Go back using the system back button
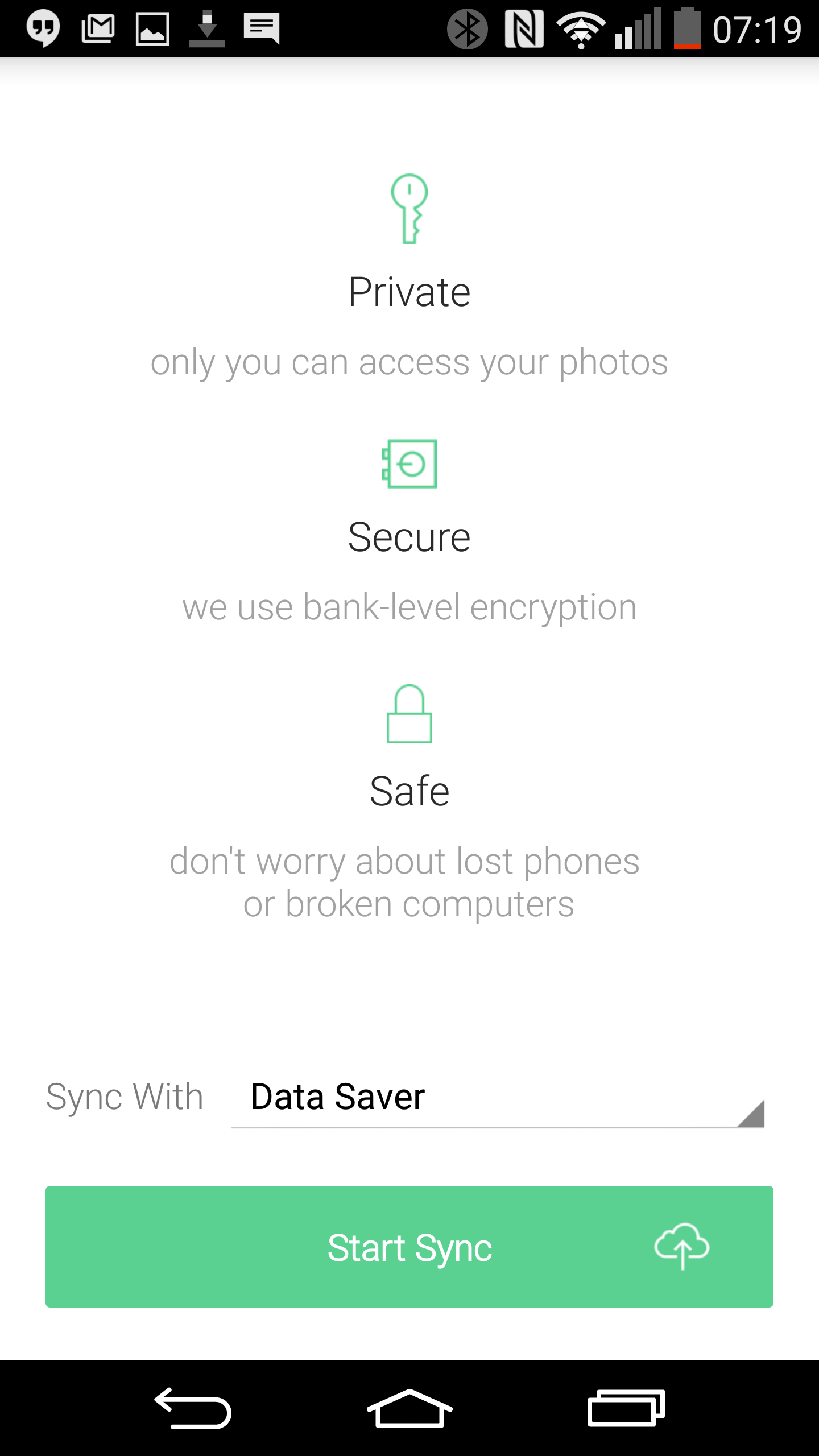The image size is (819, 1456). tap(193, 1408)
